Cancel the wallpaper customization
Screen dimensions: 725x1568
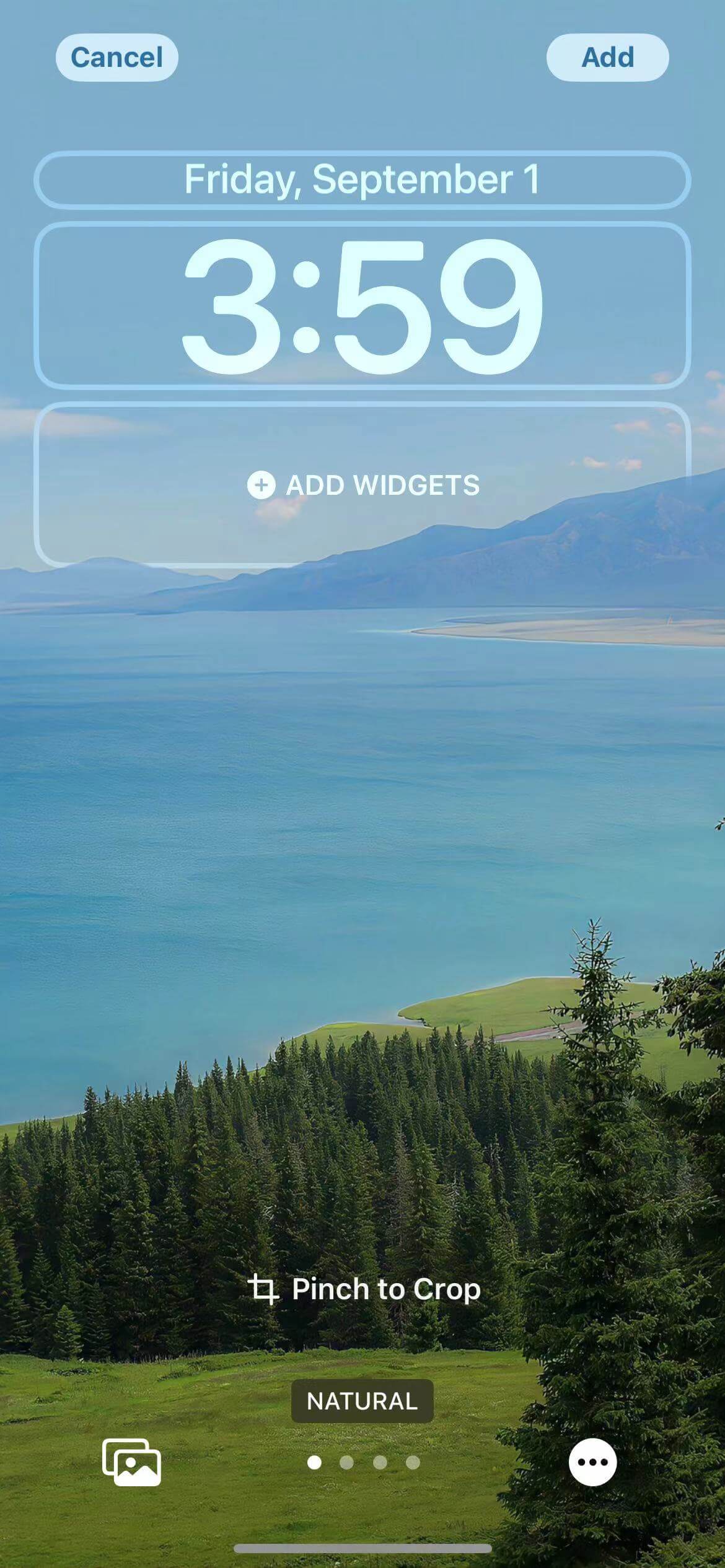point(117,58)
